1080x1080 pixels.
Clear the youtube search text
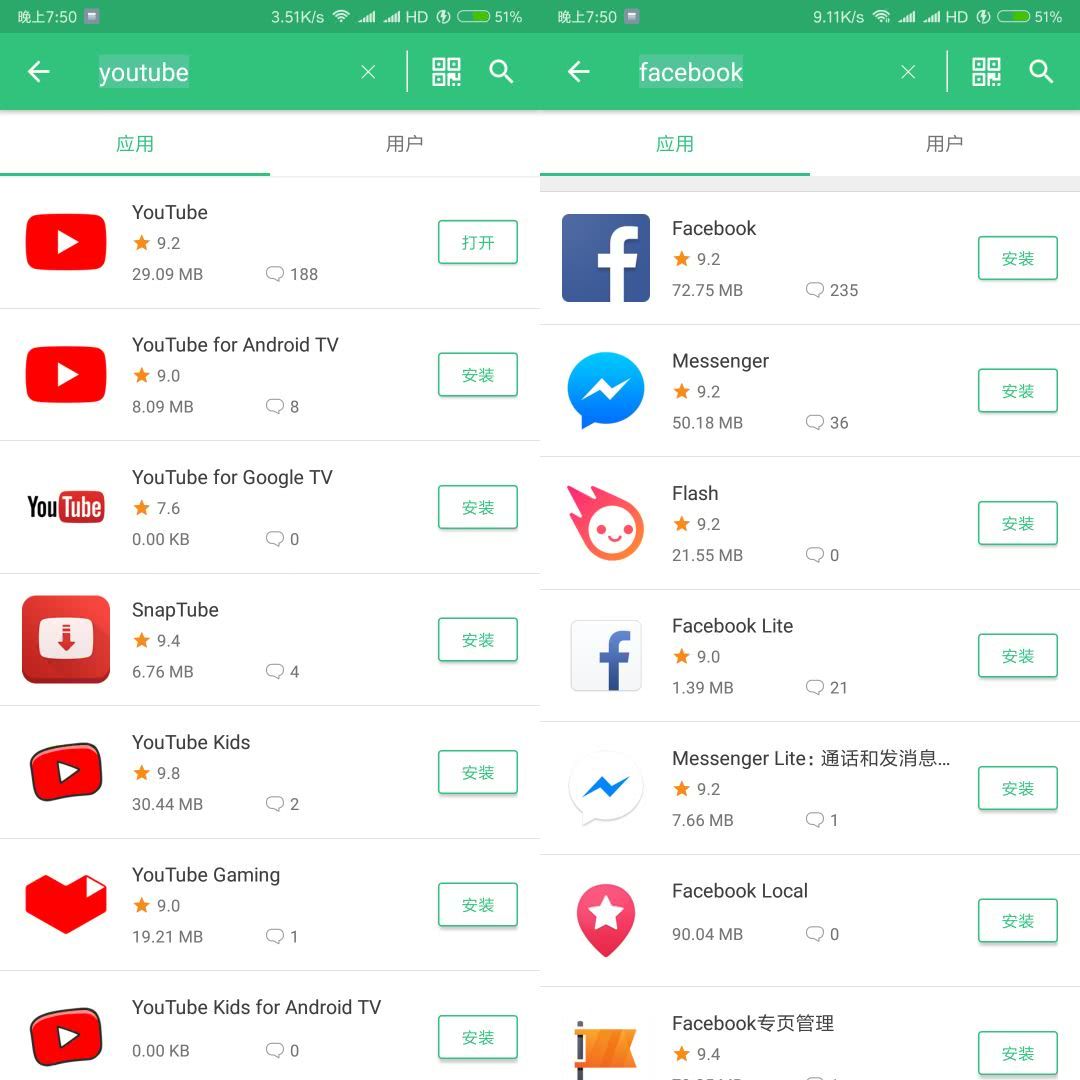[368, 72]
